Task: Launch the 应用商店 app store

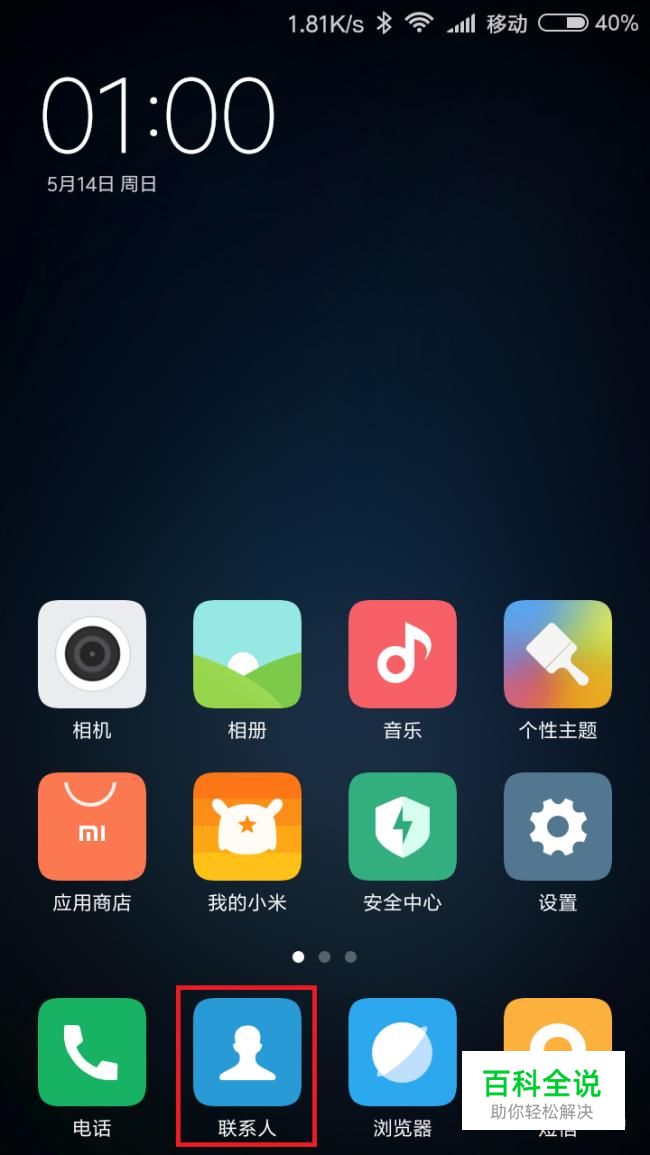Action: pos(92,826)
